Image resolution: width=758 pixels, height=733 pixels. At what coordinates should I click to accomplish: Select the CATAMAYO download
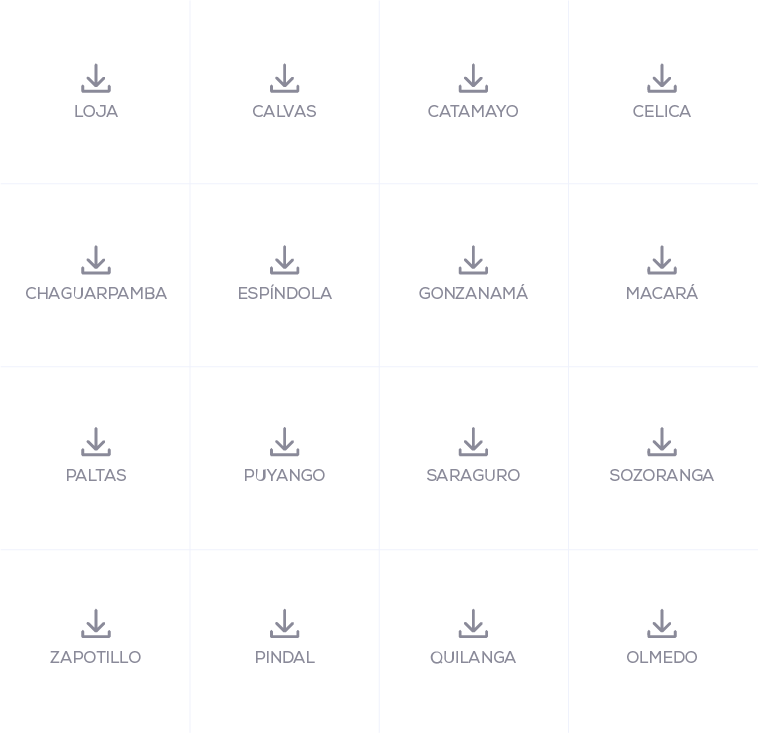(473, 80)
